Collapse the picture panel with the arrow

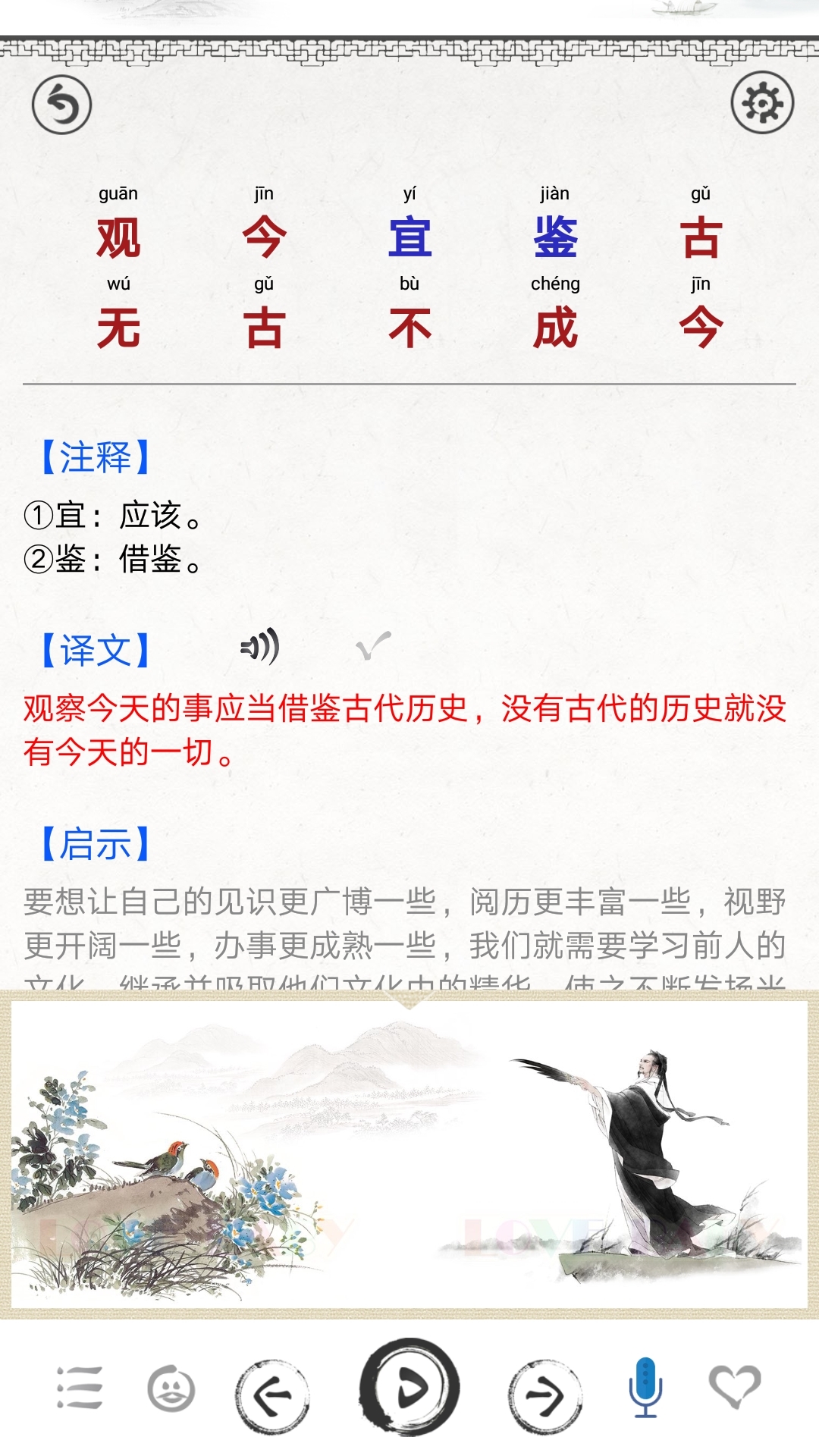(409, 1003)
